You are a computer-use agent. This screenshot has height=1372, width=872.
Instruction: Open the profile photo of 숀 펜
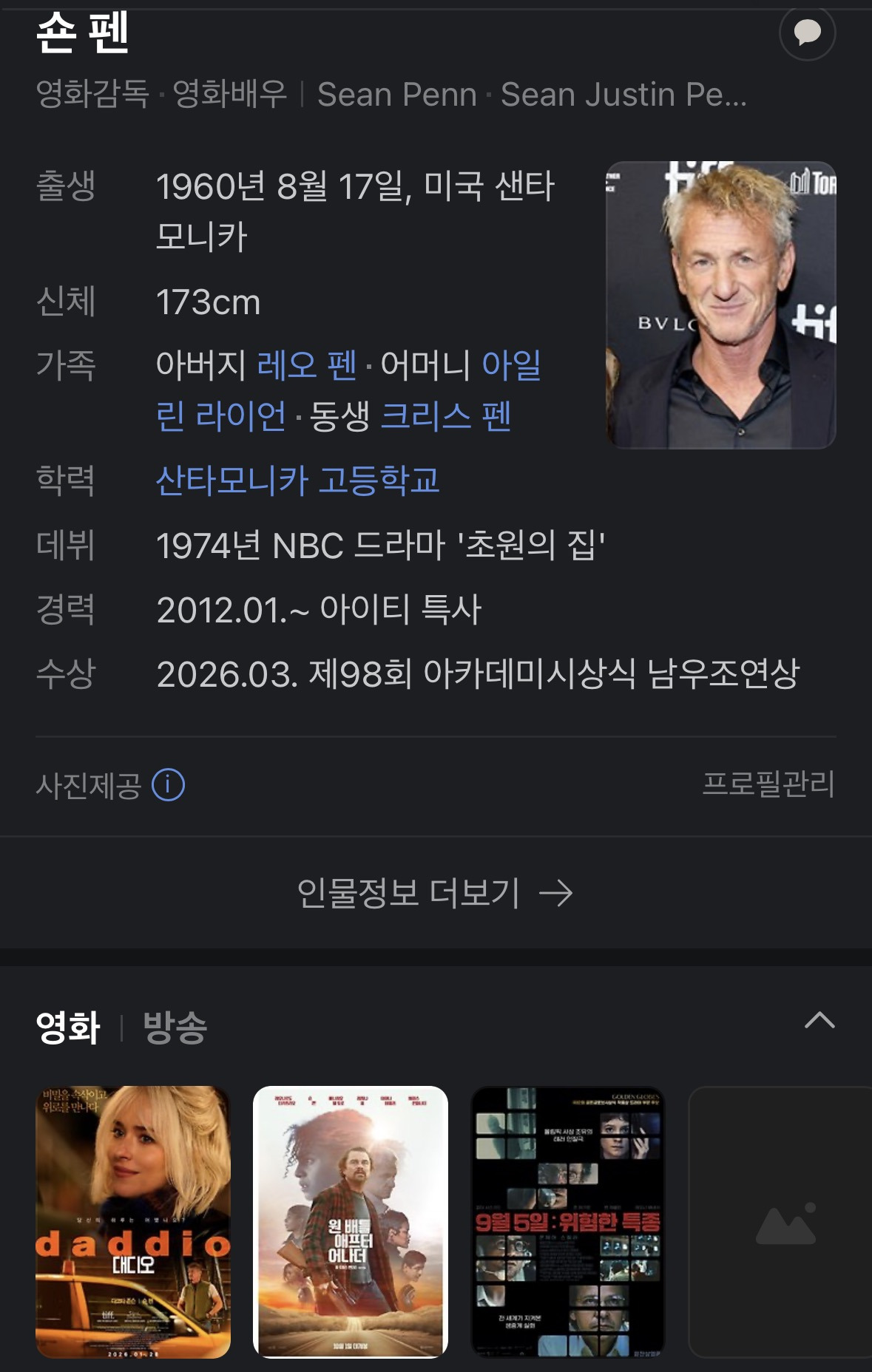(x=721, y=305)
